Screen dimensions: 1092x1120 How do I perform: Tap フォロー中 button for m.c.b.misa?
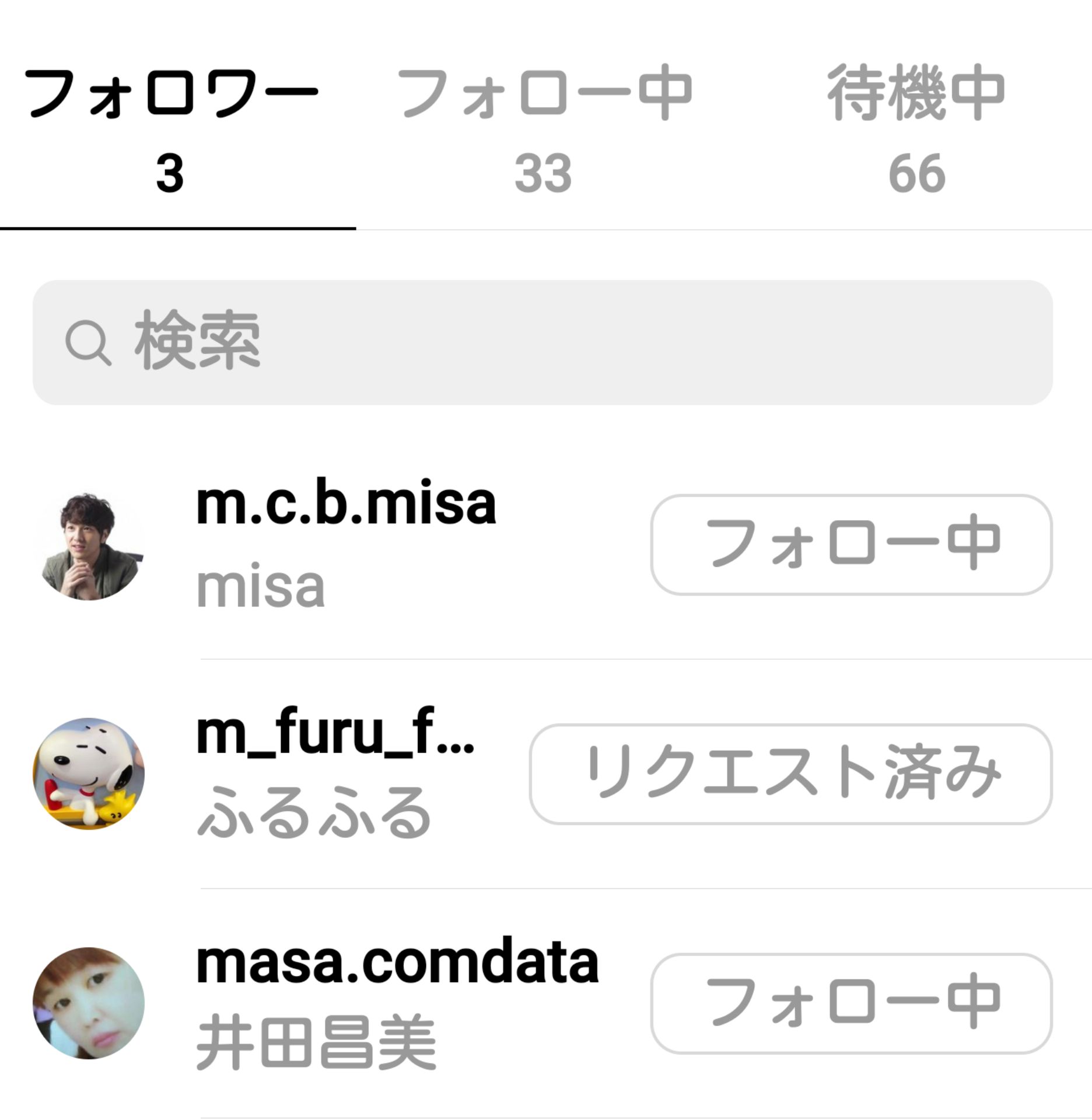pyautogui.click(x=851, y=545)
